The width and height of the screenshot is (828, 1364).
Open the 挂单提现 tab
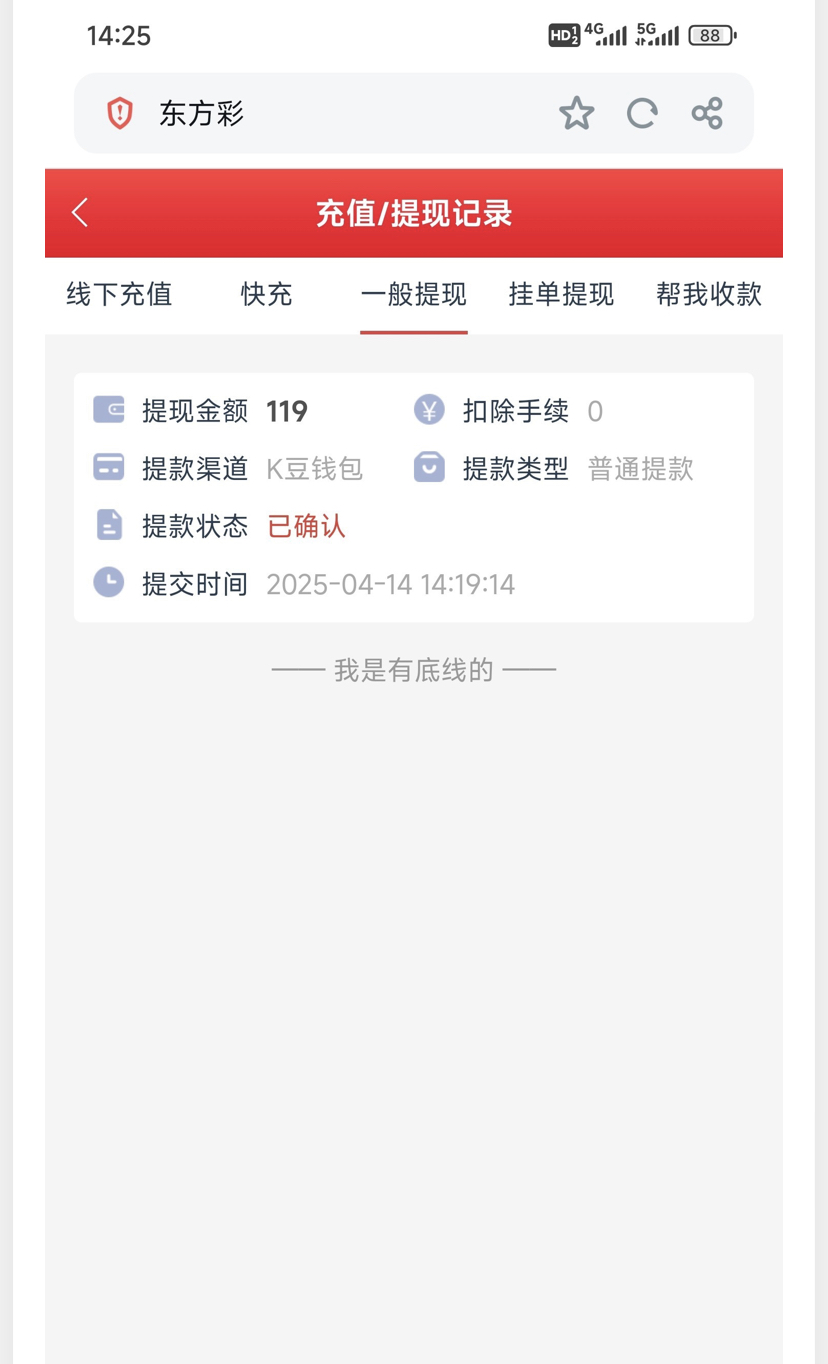tap(561, 294)
